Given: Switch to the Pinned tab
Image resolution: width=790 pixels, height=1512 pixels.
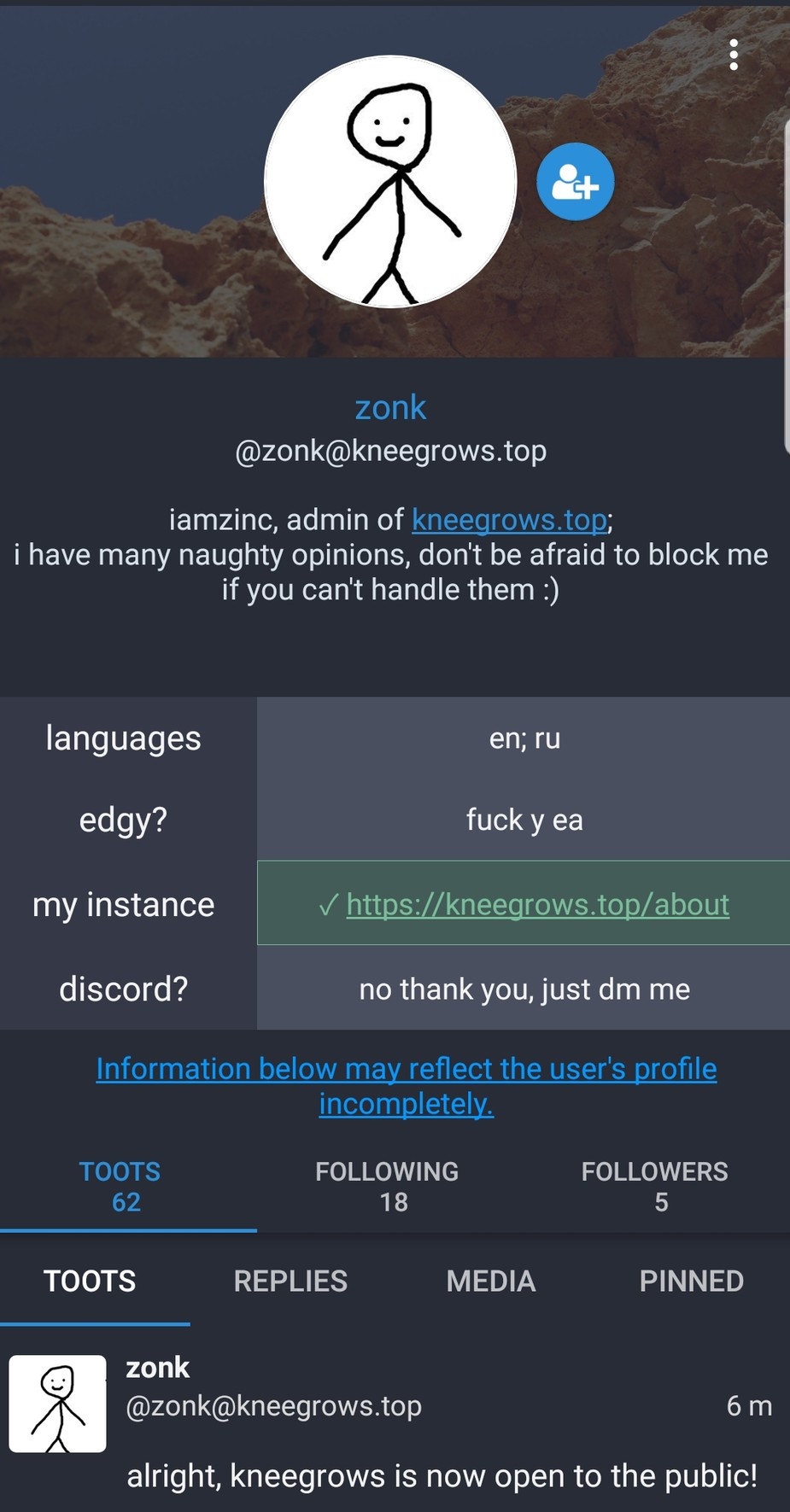Looking at the screenshot, I should [x=692, y=1281].
